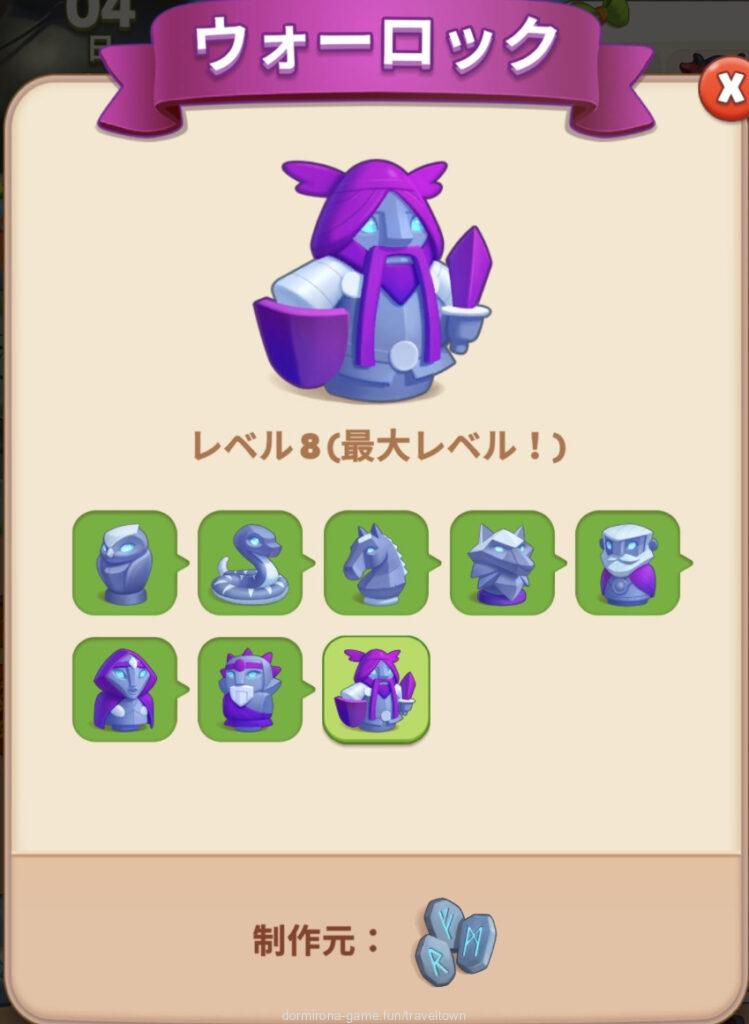Select the level 3 horse knight statue tile
This screenshot has height=1024, width=749.
coord(376,563)
